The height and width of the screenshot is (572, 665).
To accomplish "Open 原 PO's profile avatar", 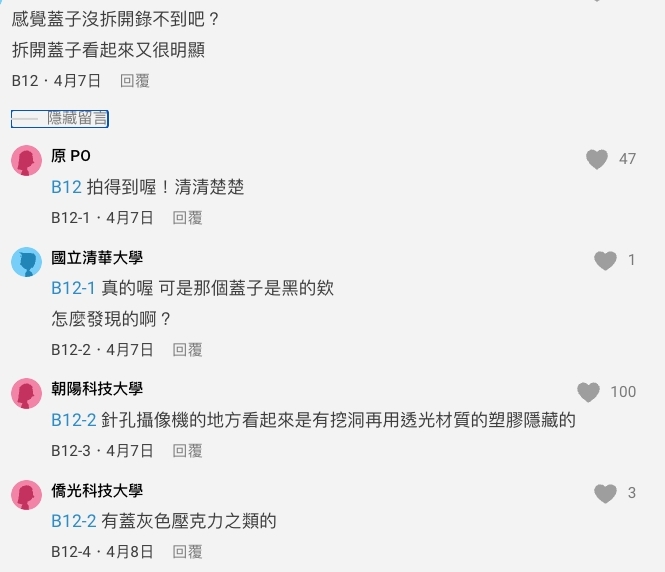I will [26, 159].
